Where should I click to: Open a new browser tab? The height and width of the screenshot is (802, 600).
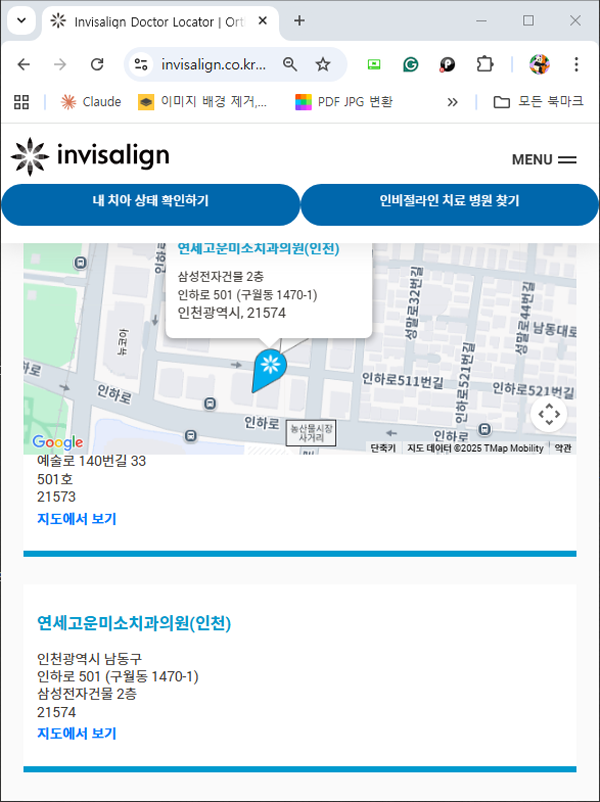point(299,21)
